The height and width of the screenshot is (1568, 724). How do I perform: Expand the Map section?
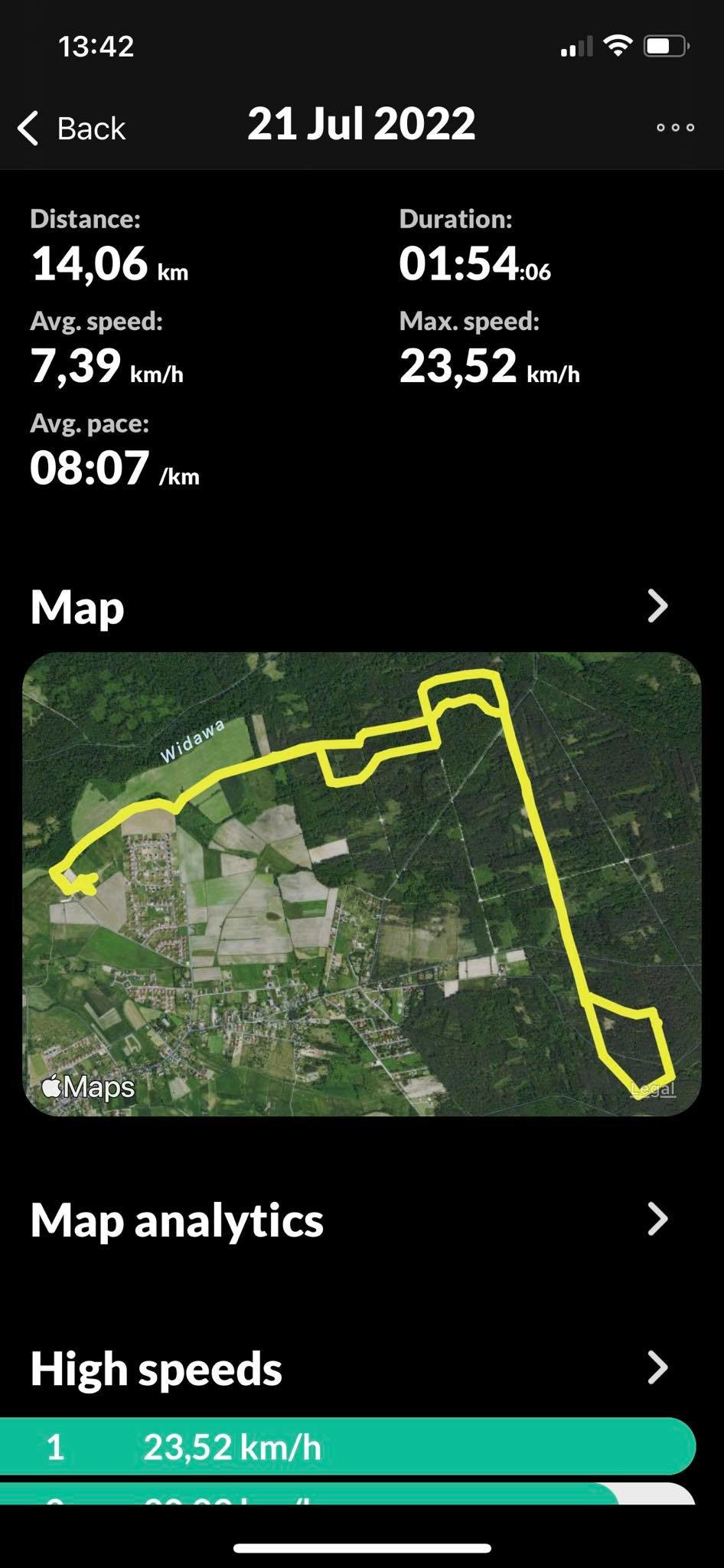coord(657,606)
